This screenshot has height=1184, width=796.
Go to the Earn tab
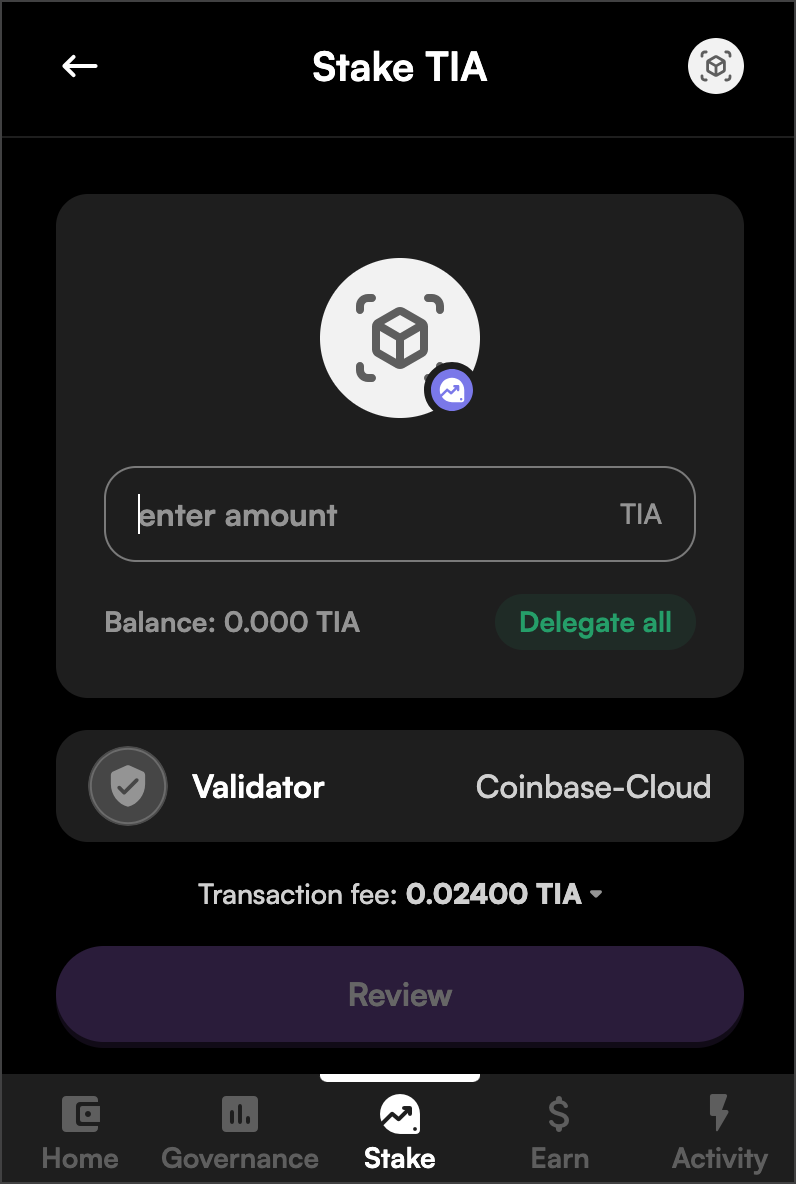[559, 1132]
